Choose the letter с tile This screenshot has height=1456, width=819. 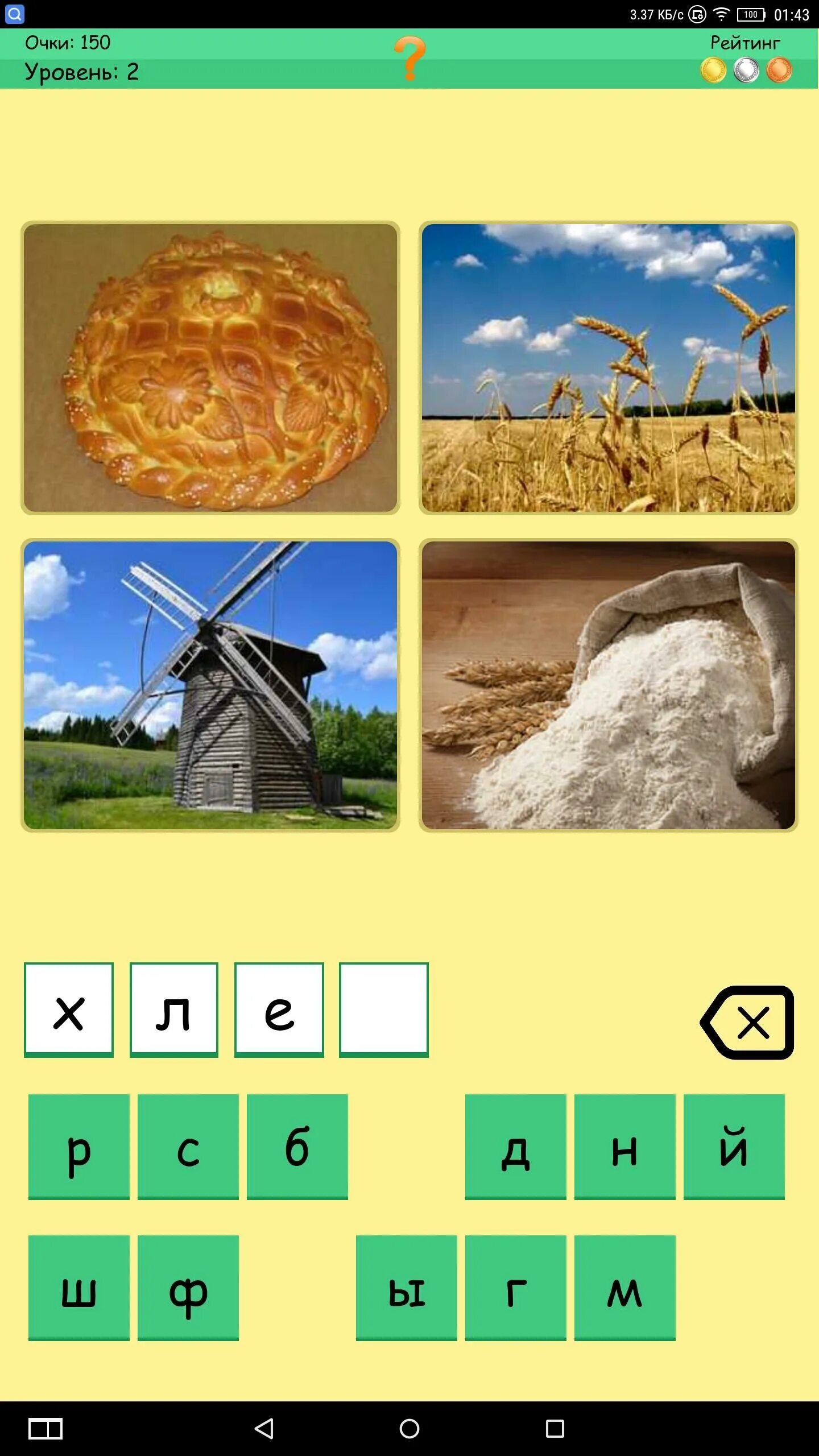point(188,1146)
